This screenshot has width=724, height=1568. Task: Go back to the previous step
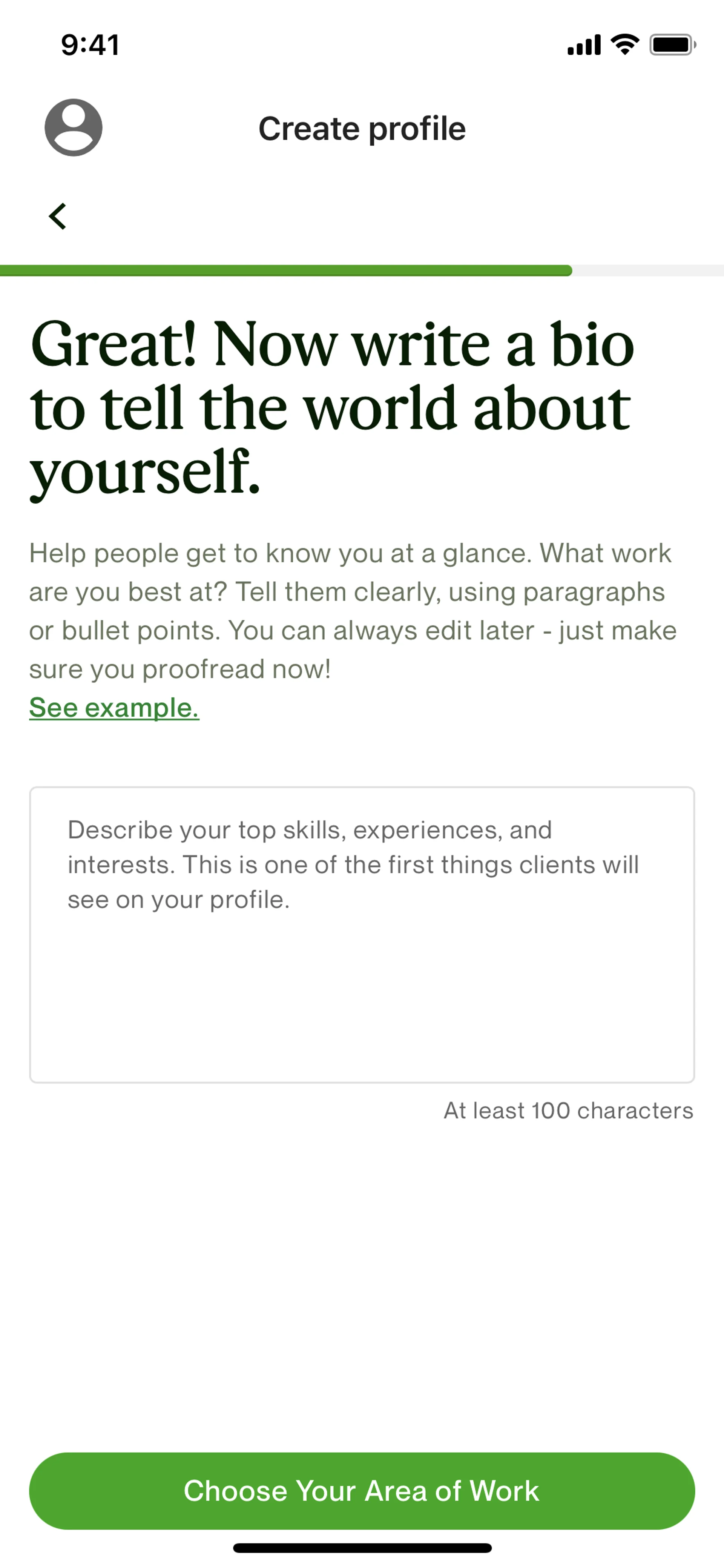coord(58,216)
